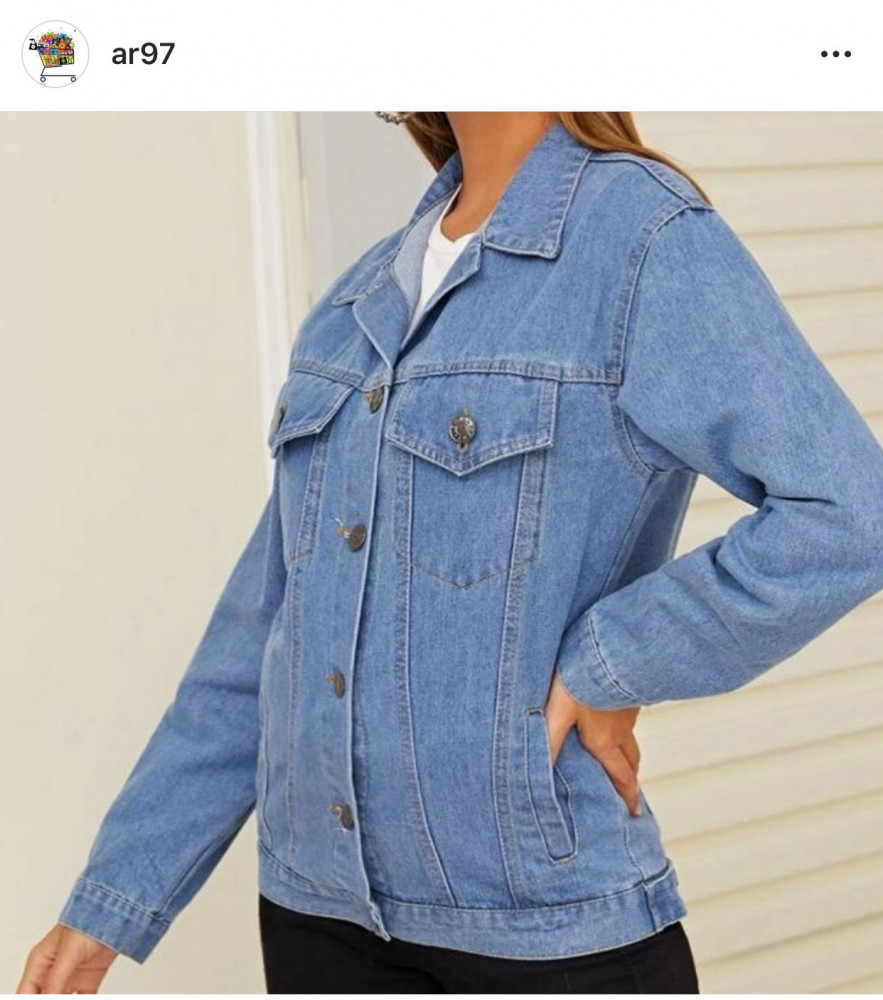883x1000 pixels.
Task: Open ar97's profile picture
Action: pos(55,54)
